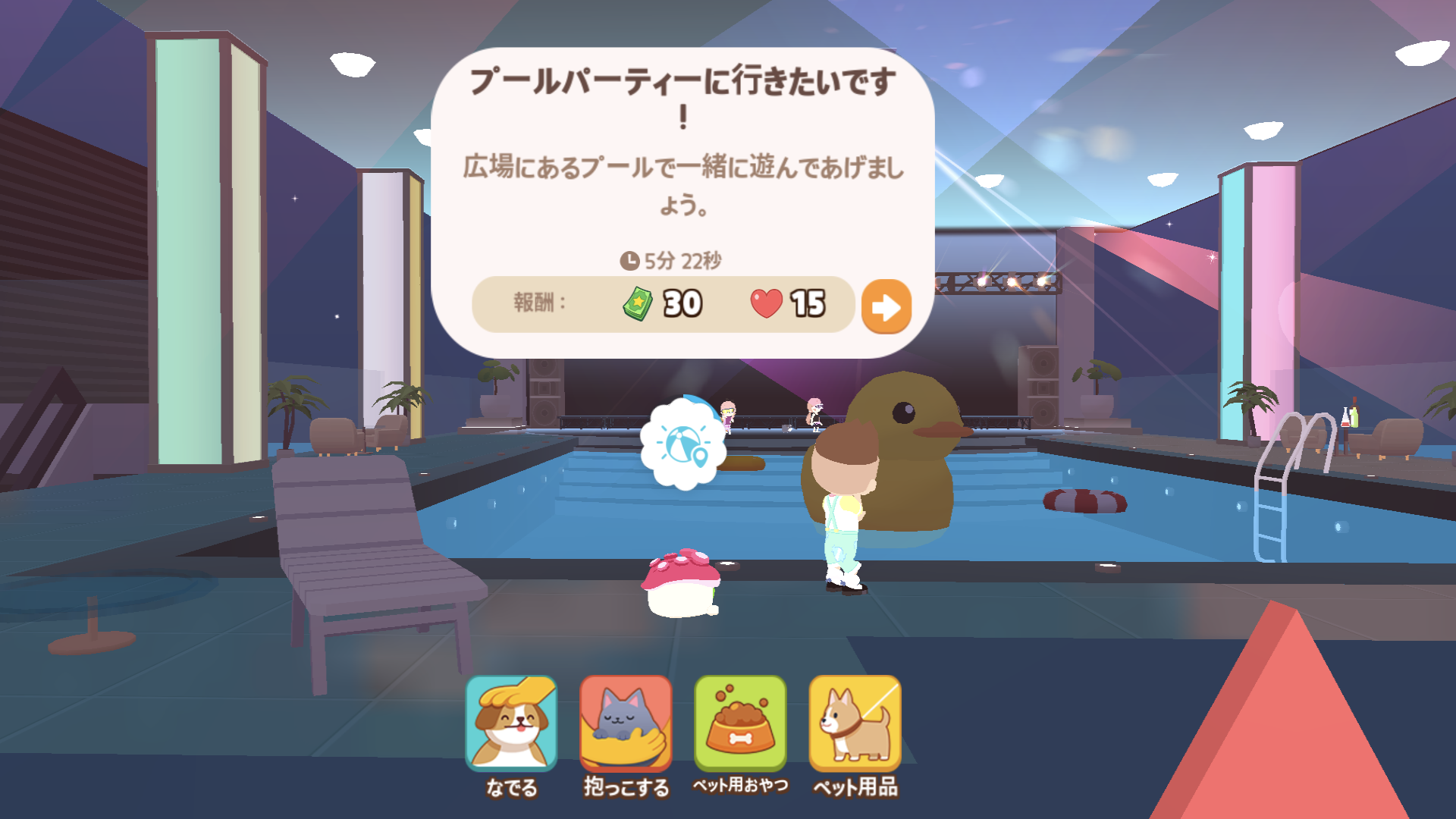Open the ペット用おやつ snack menu
Viewport: 1456px width, 819px height.
pos(740,723)
